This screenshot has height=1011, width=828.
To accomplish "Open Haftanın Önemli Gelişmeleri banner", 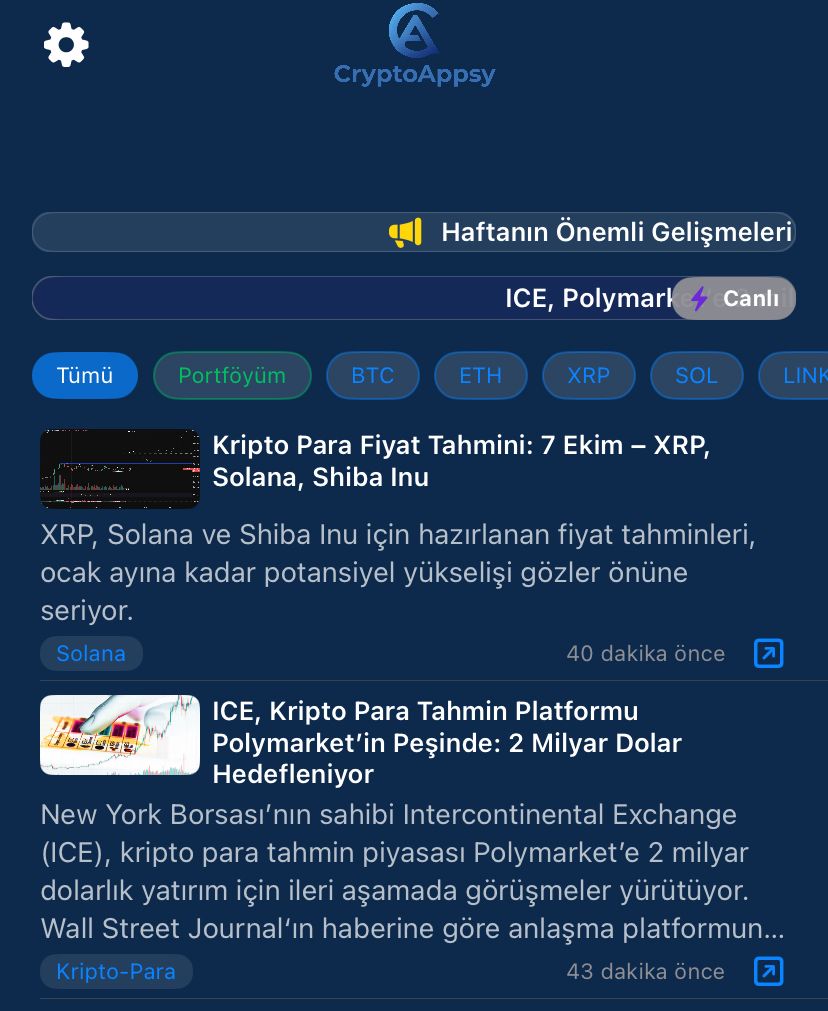I will tap(413, 232).
